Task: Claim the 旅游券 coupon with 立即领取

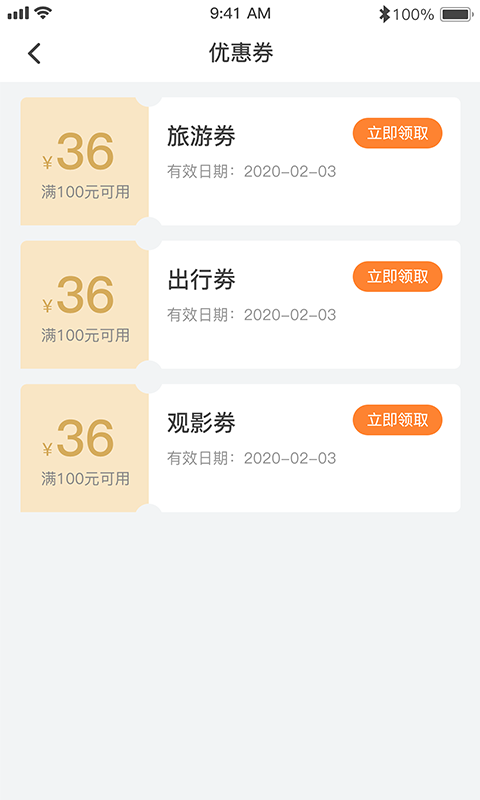Action: (x=397, y=133)
